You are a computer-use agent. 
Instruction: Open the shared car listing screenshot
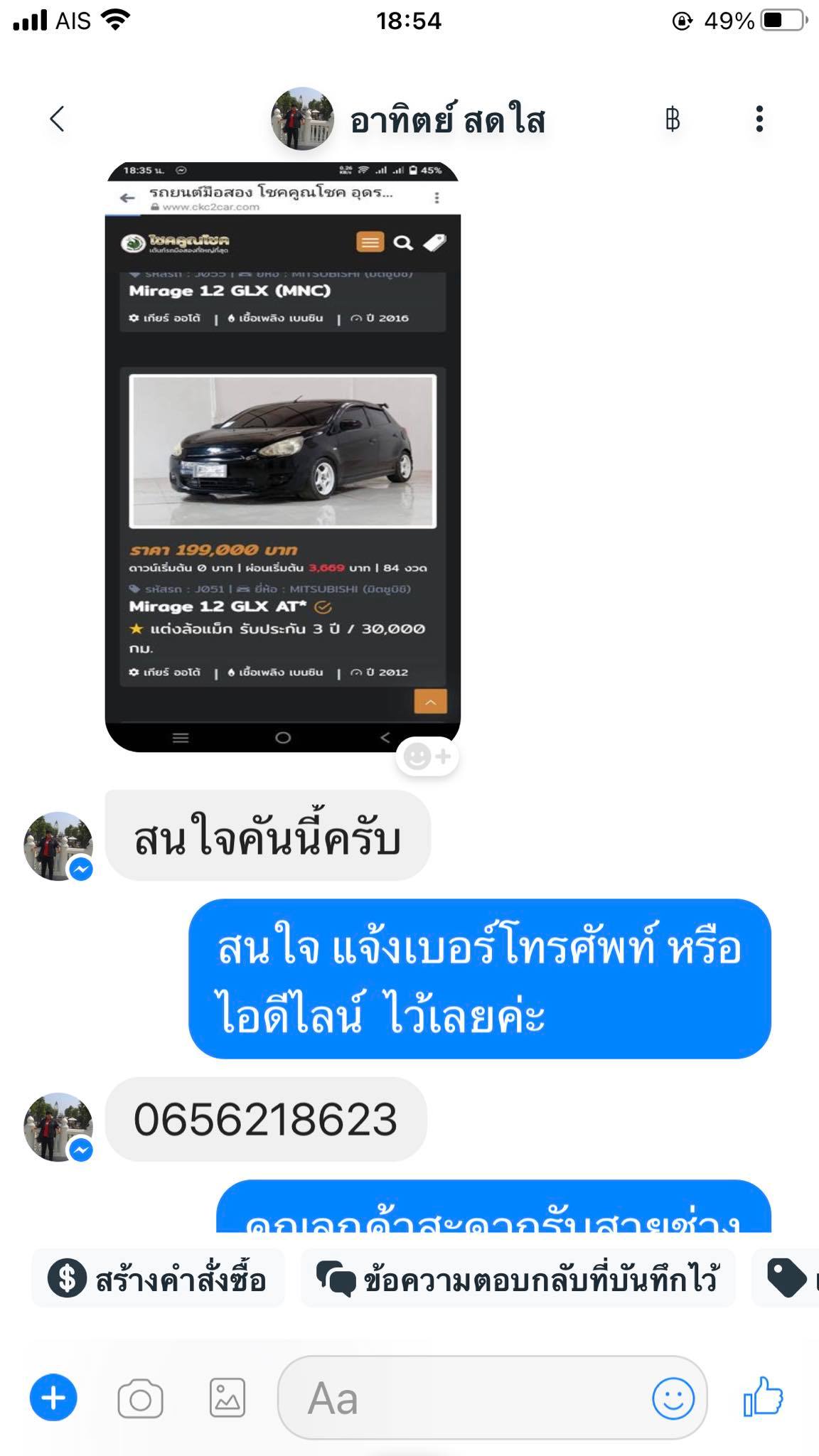click(282, 456)
